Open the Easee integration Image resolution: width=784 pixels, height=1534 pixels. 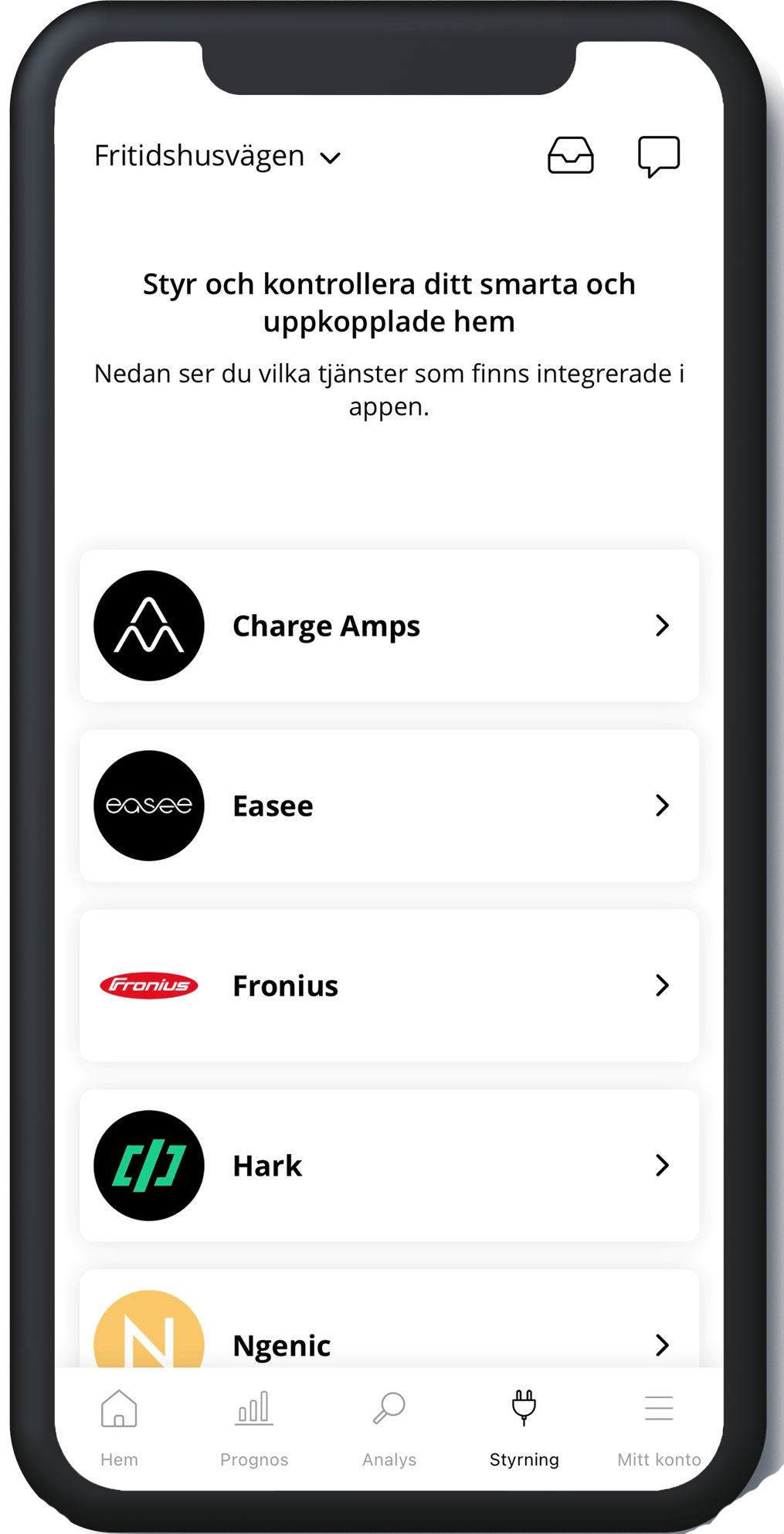tap(389, 806)
